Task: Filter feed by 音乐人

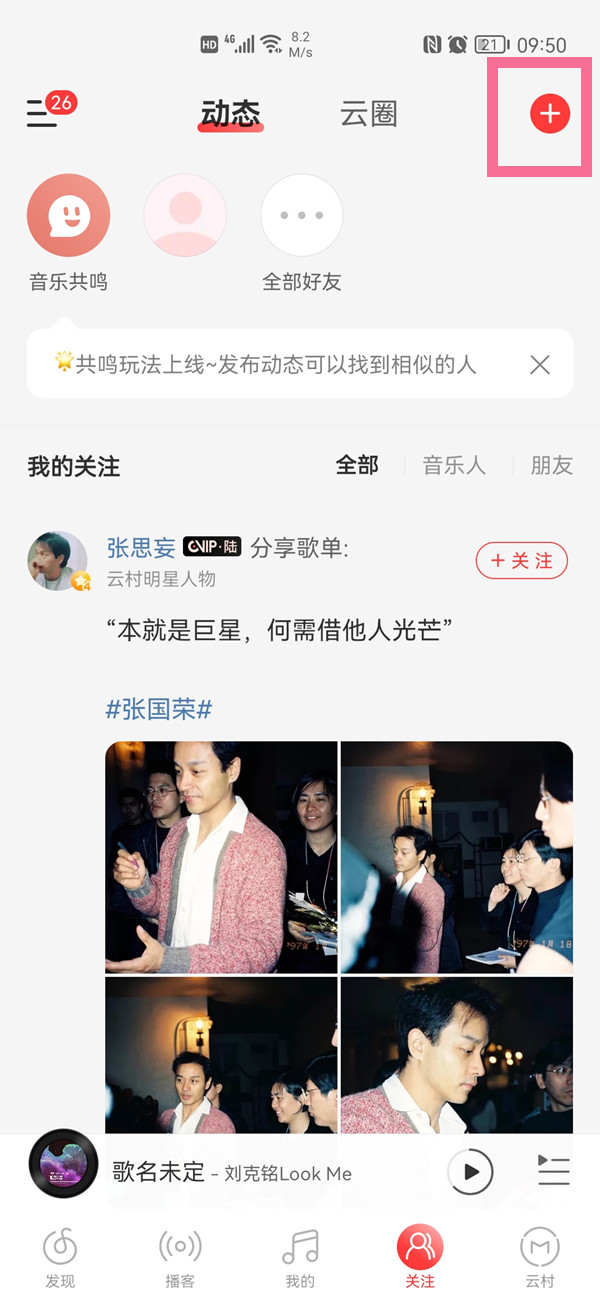Action: (454, 465)
